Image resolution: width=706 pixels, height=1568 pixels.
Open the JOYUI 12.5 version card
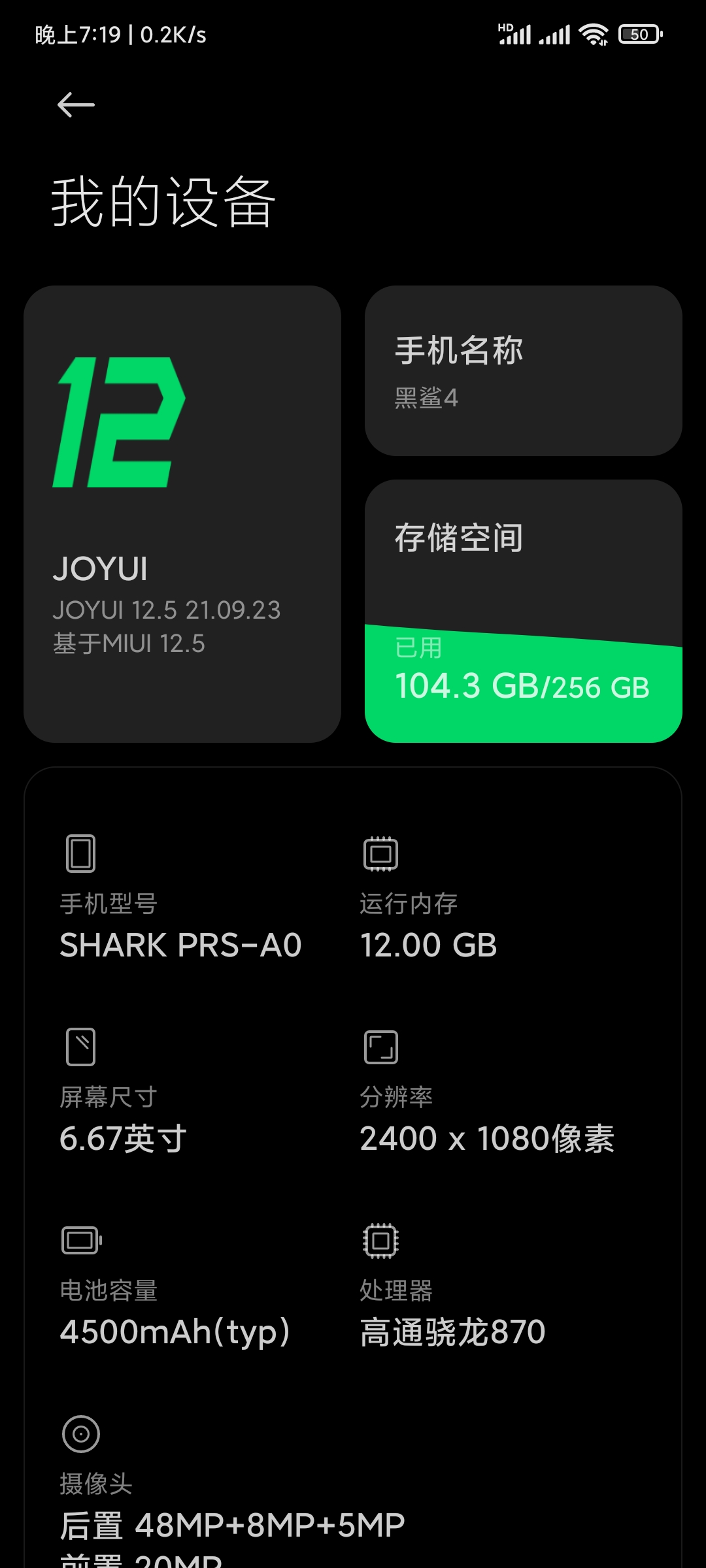tap(182, 514)
